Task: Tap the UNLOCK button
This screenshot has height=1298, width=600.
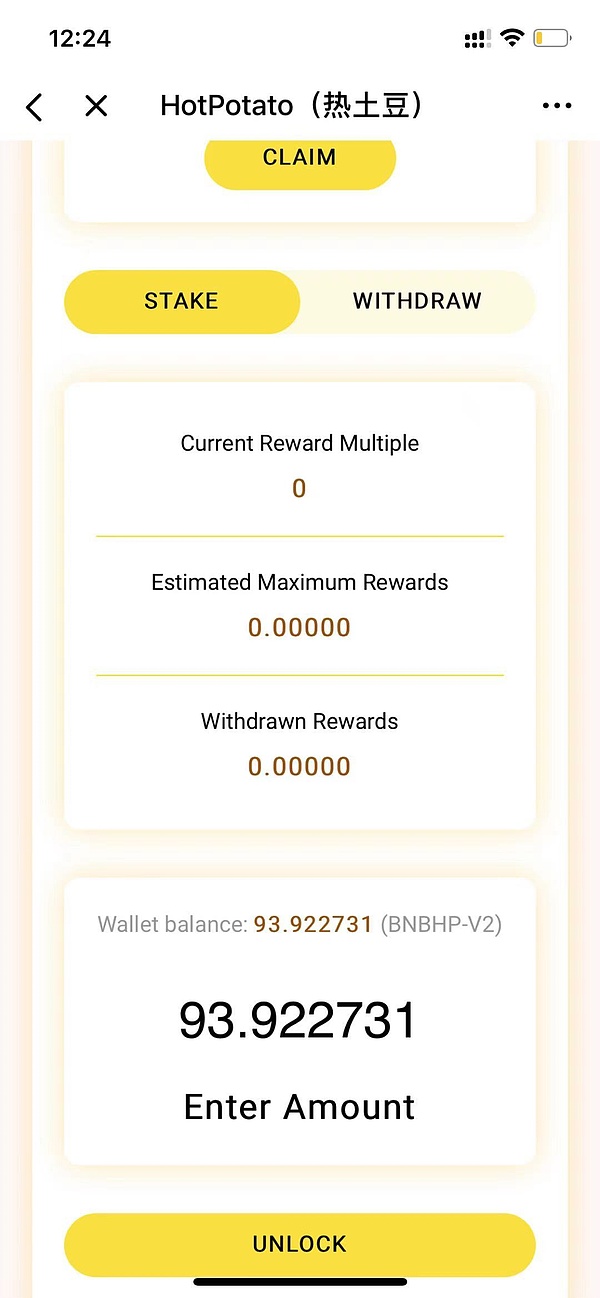Action: pyautogui.click(x=300, y=1245)
